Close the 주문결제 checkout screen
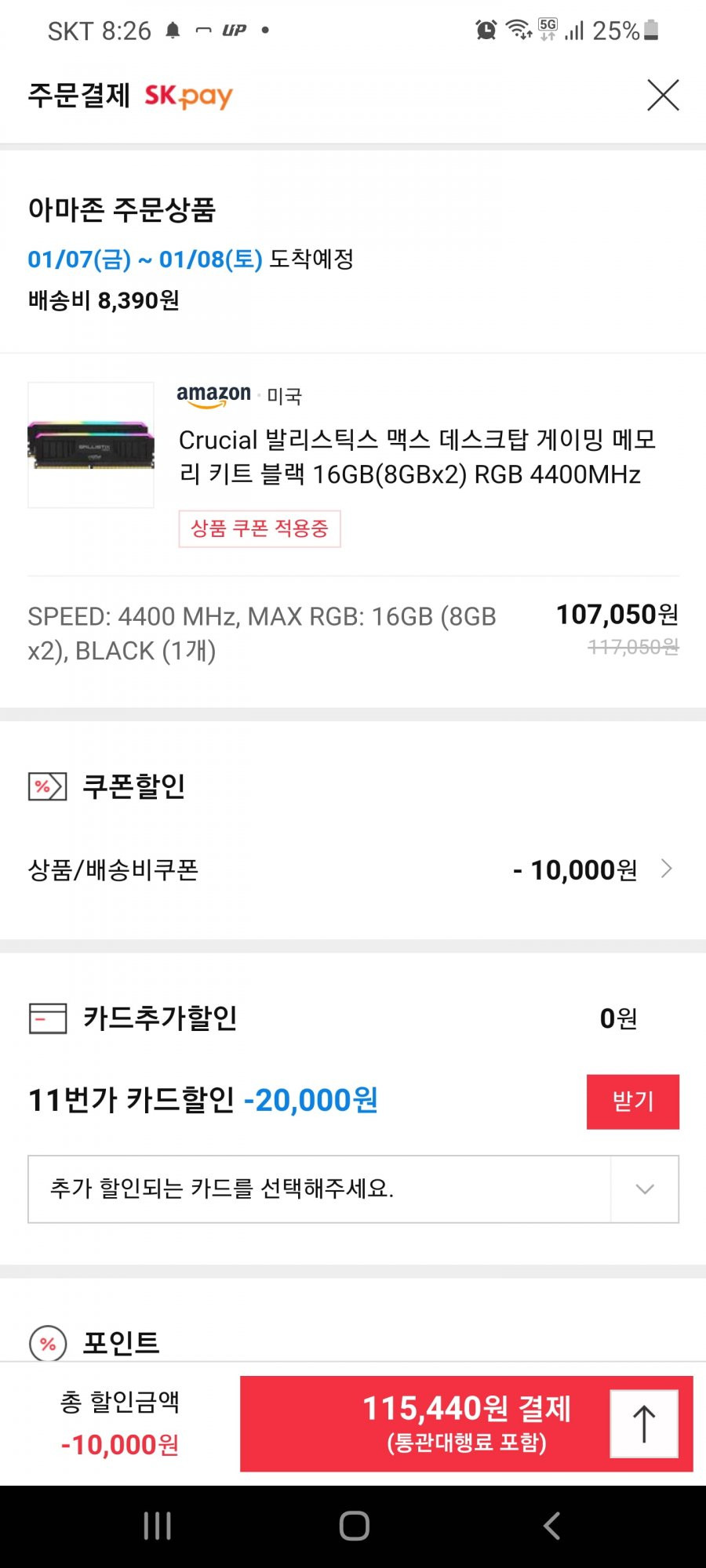Image resolution: width=706 pixels, height=1568 pixels. point(663,96)
